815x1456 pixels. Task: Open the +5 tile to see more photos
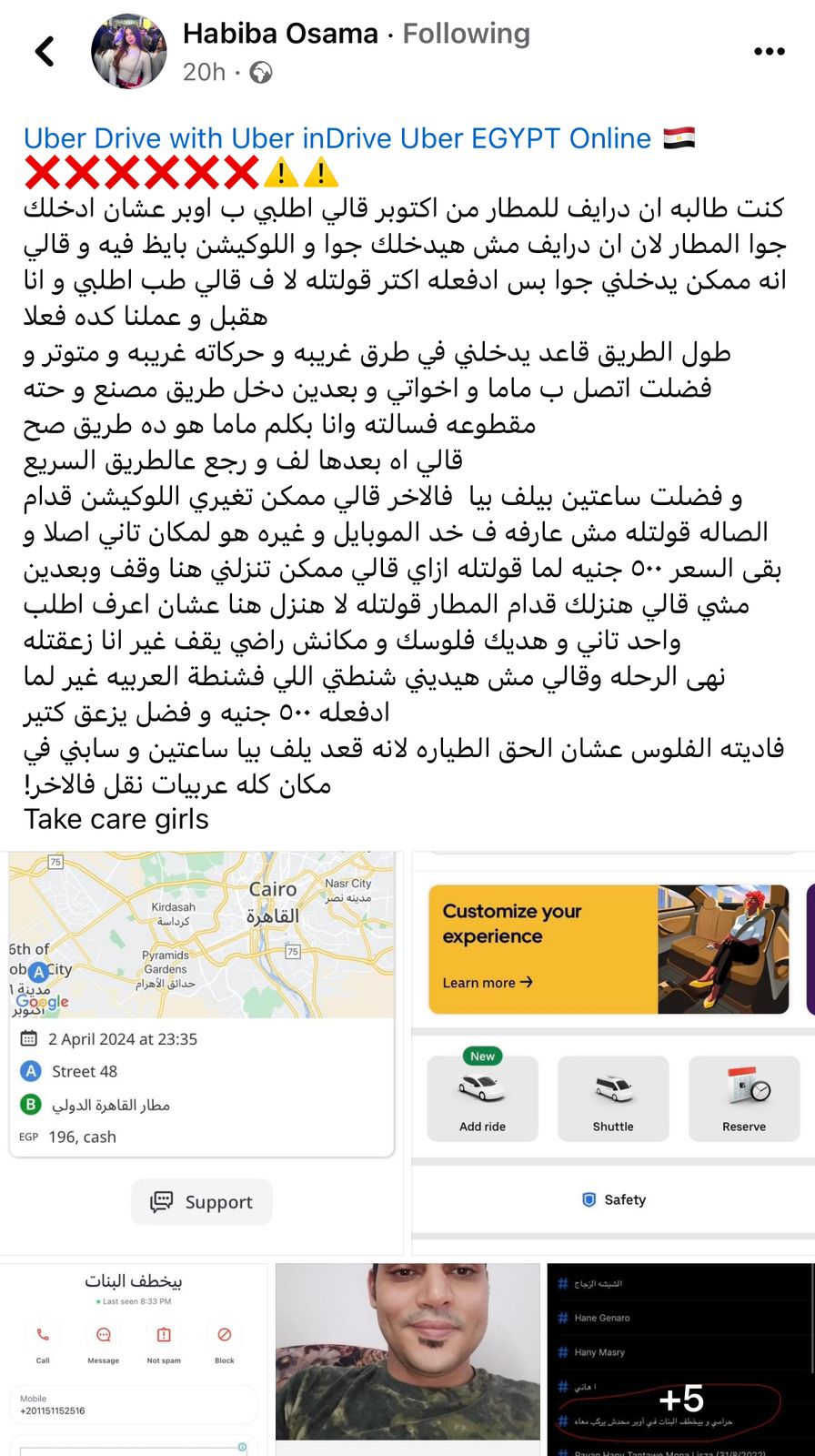(x=680, y=1358)
